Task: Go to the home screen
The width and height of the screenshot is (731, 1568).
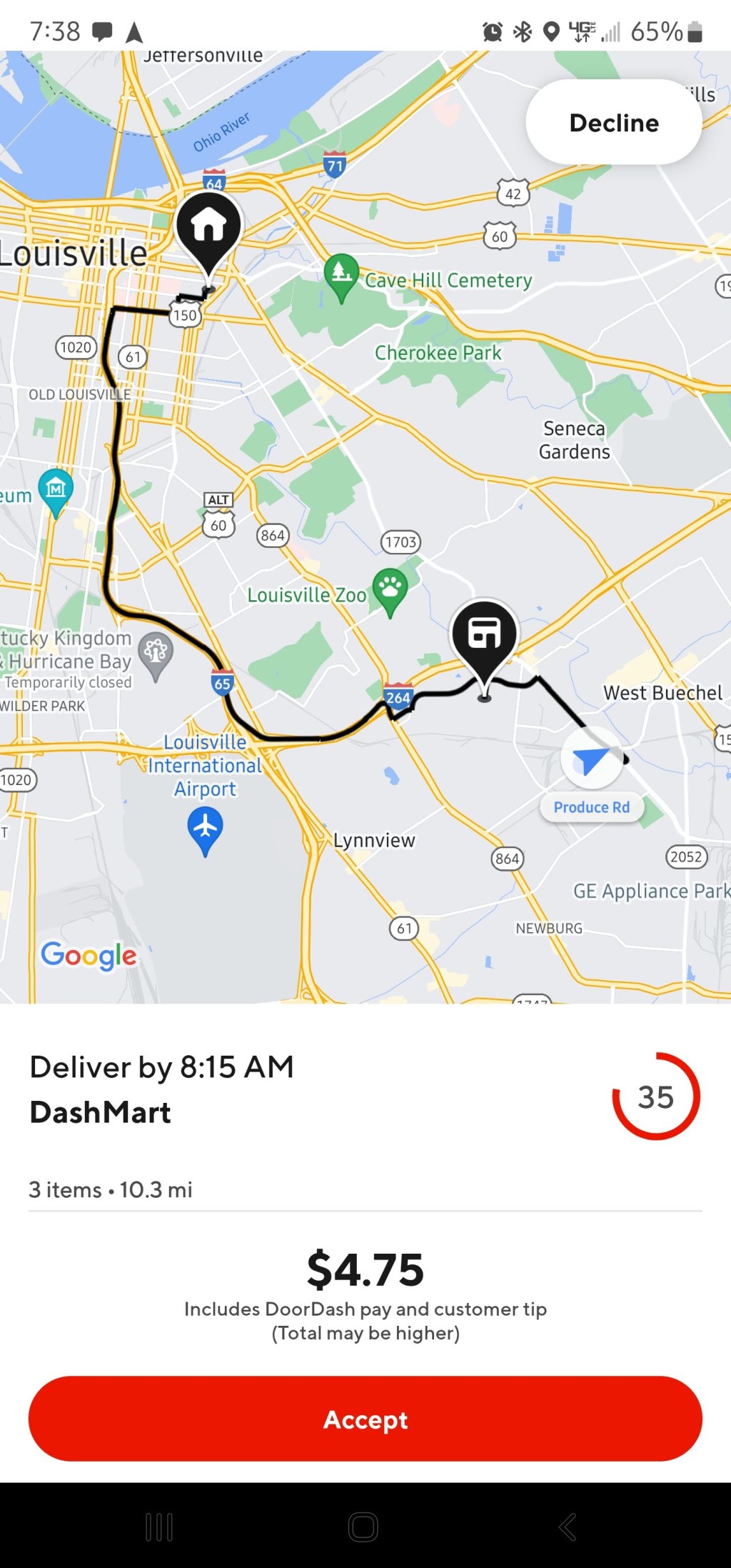Action: click(363, 1527)
